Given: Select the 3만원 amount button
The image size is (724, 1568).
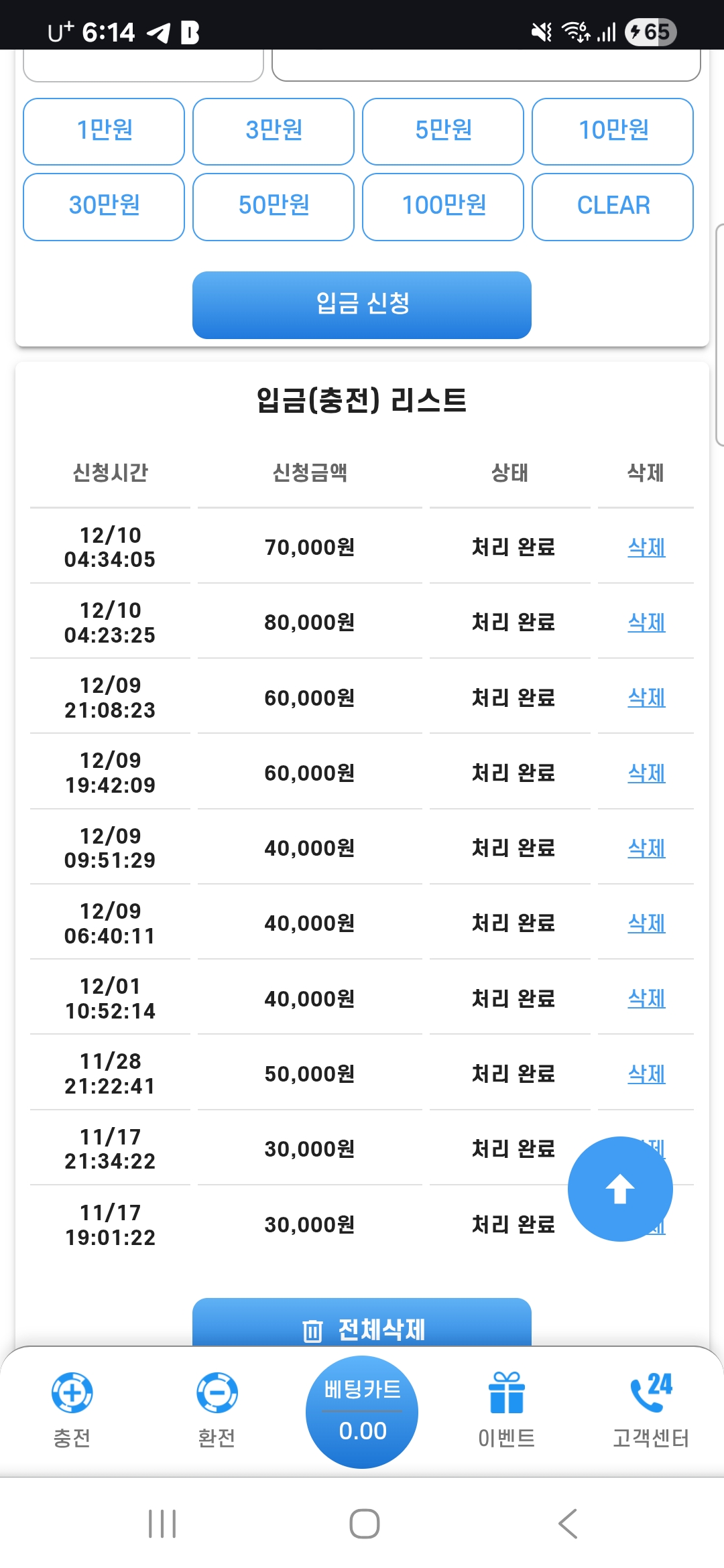Looking at the screenshot, I should click(x=274, y=131).
